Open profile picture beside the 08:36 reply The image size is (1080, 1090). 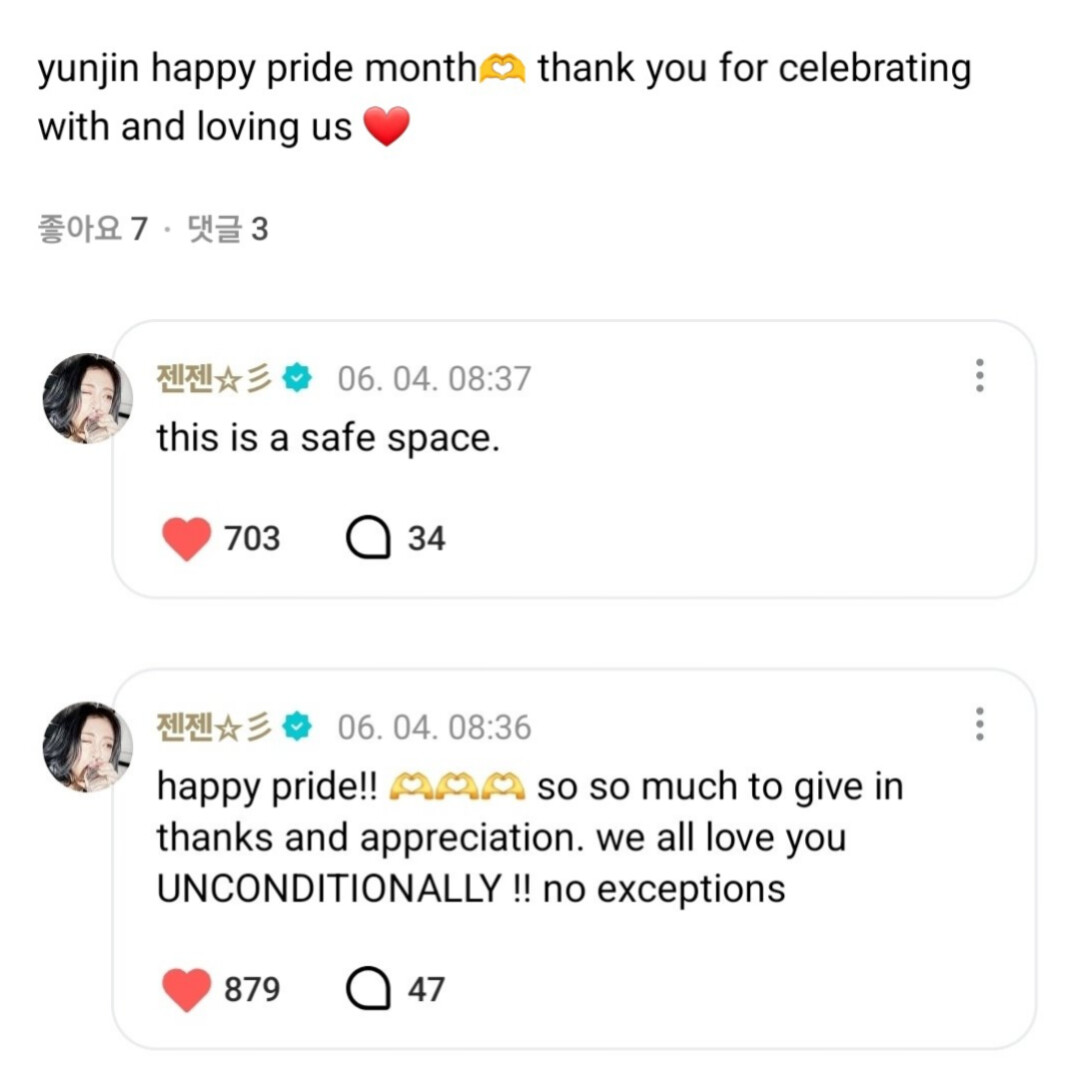point(87,747)
